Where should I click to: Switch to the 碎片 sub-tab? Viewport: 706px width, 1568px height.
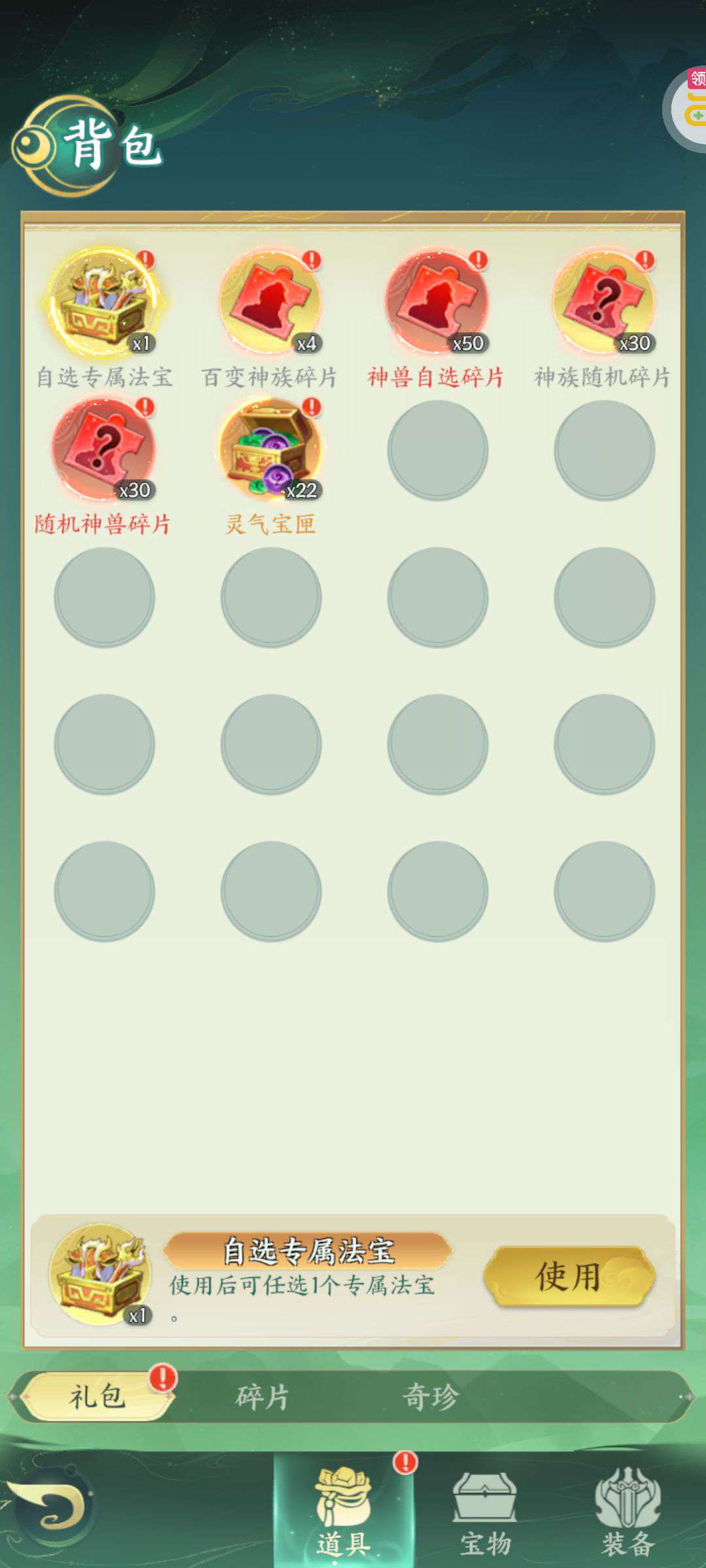(263, 1397)
